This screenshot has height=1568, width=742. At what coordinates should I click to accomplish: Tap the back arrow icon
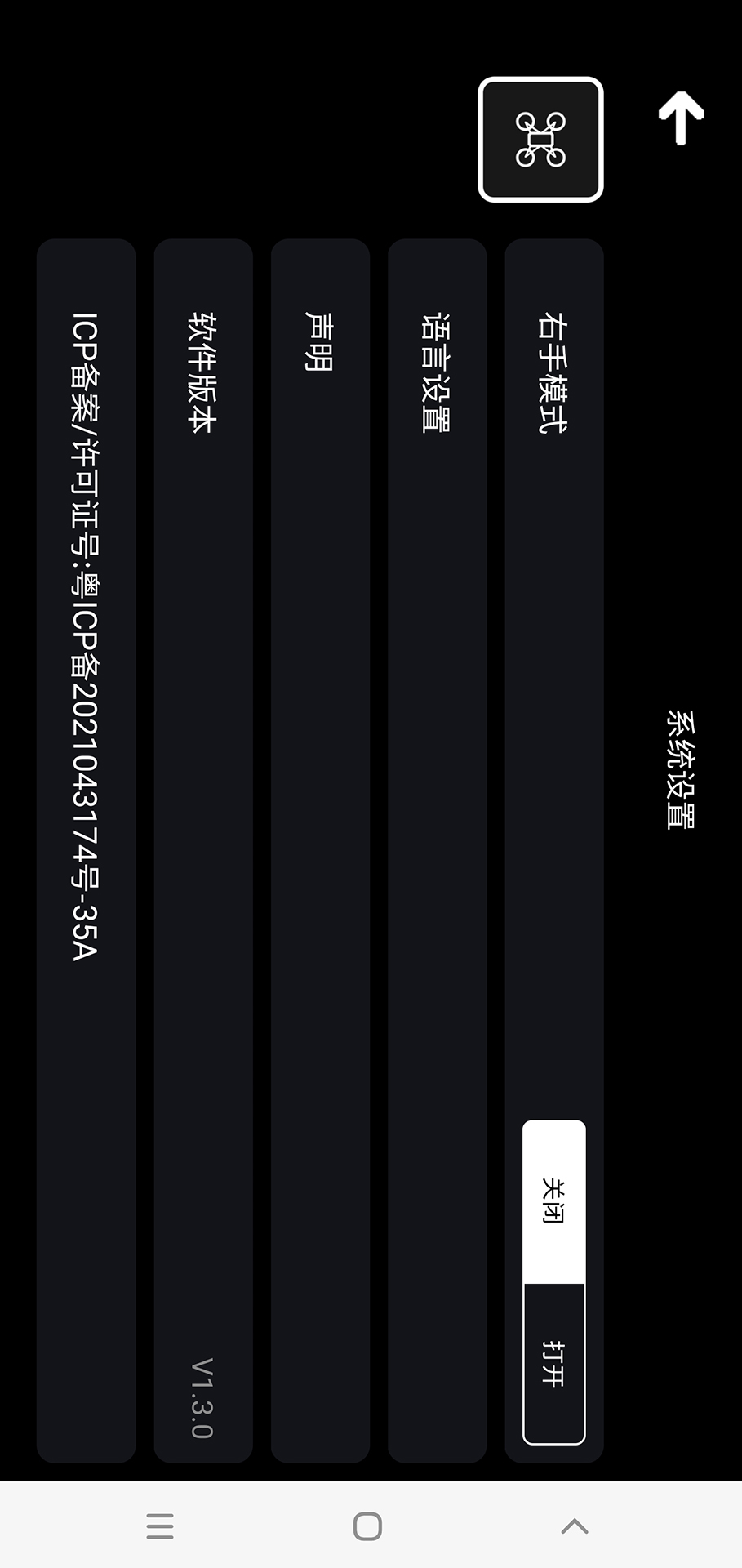pos(681,118)
